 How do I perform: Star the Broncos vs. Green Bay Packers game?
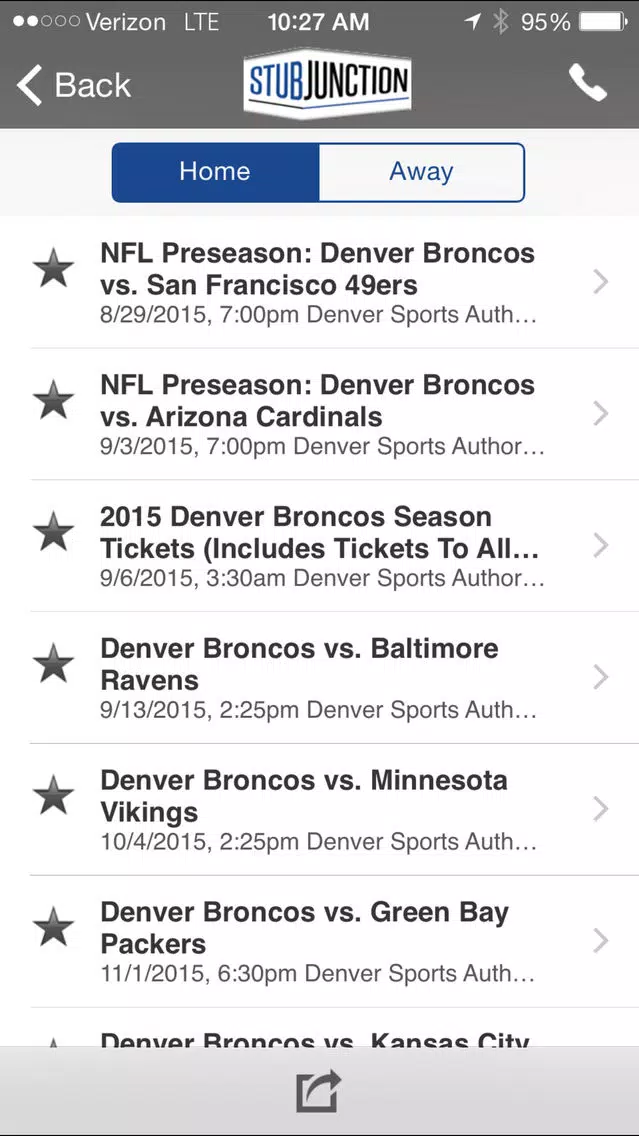tap(54, 927)
